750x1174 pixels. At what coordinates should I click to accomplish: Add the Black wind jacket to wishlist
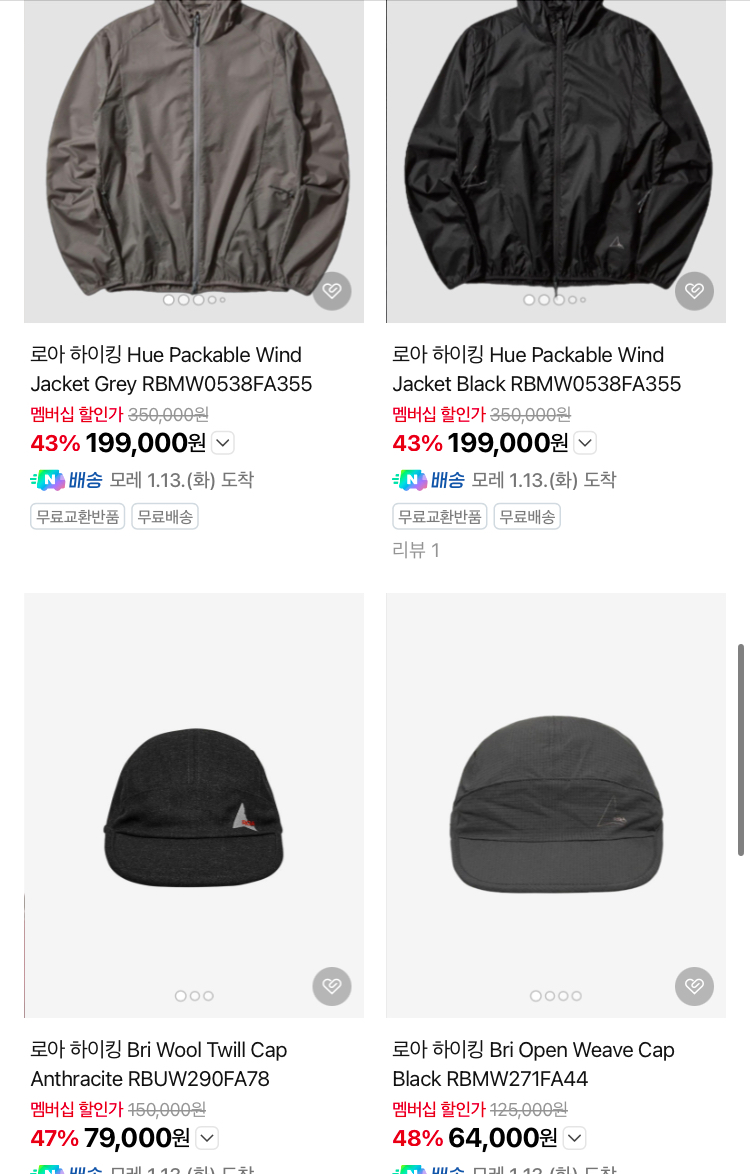[694, 292]
